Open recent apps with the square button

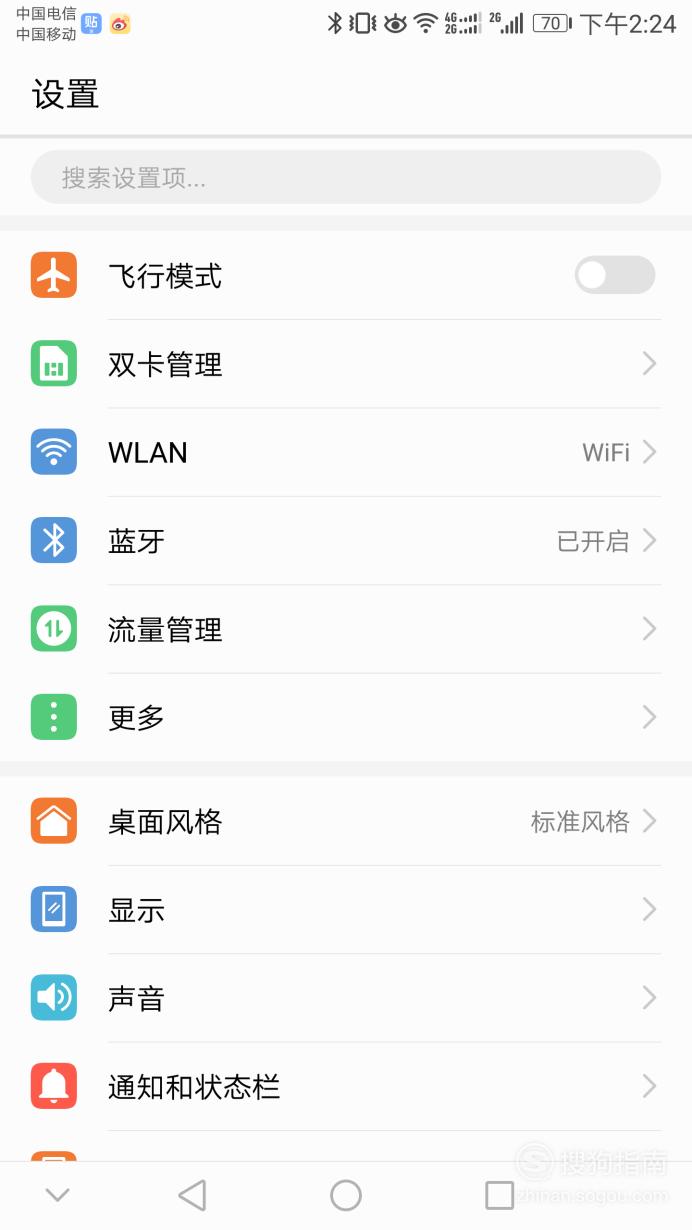point(499,1195)
